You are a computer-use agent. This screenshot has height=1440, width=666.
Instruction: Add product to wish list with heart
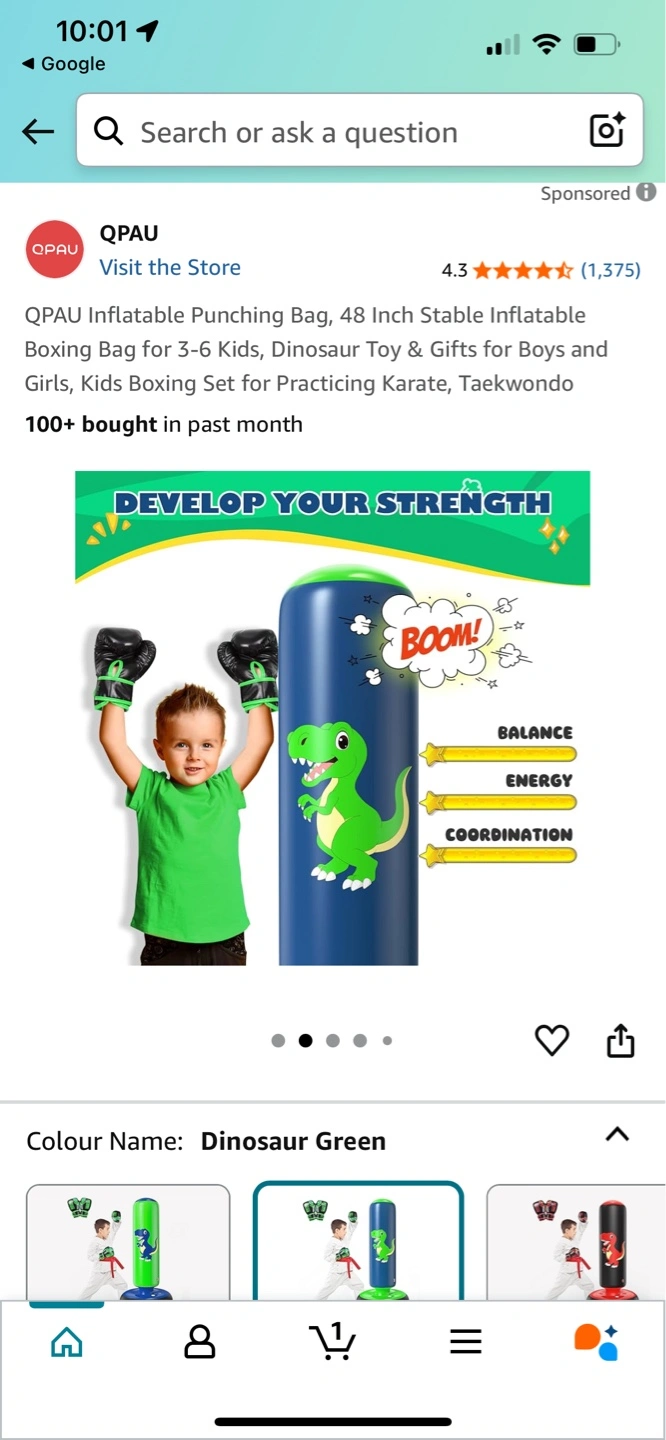pyautogui.click(x=552, y=1041)
